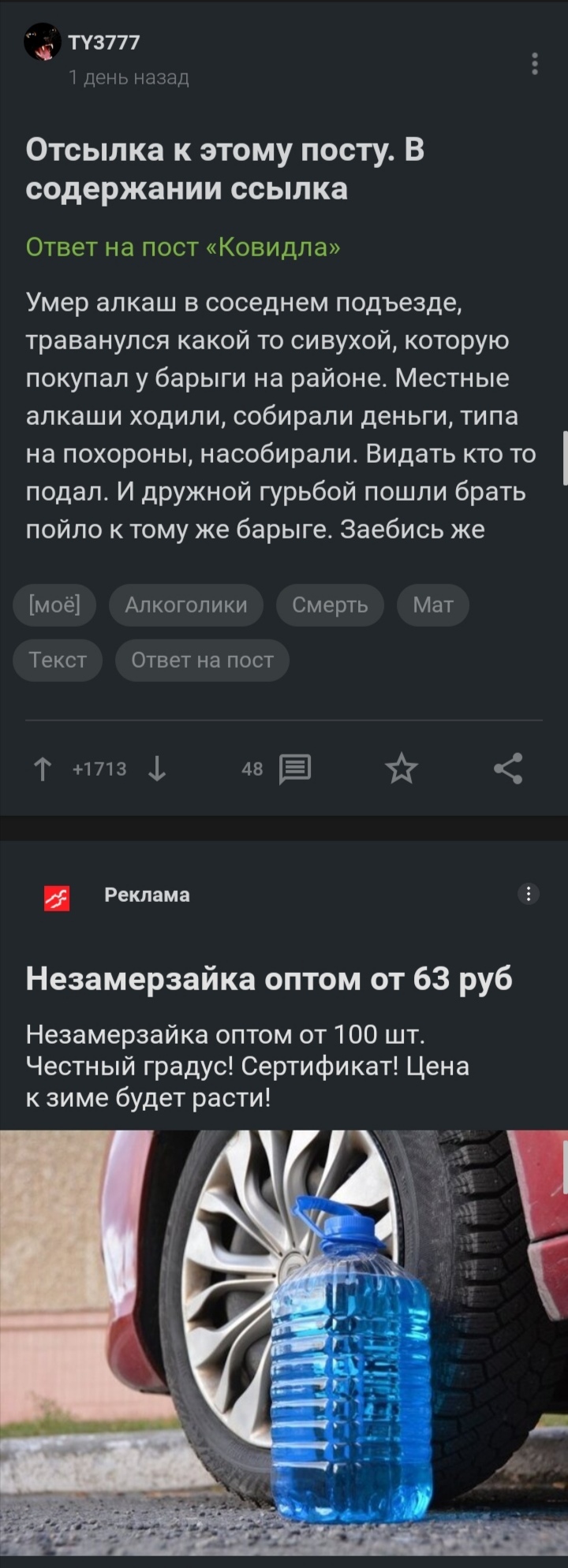Open the Реклама ad options menu
The image size is (568, 1568).
pyautogui.click(x=528, y=893)
